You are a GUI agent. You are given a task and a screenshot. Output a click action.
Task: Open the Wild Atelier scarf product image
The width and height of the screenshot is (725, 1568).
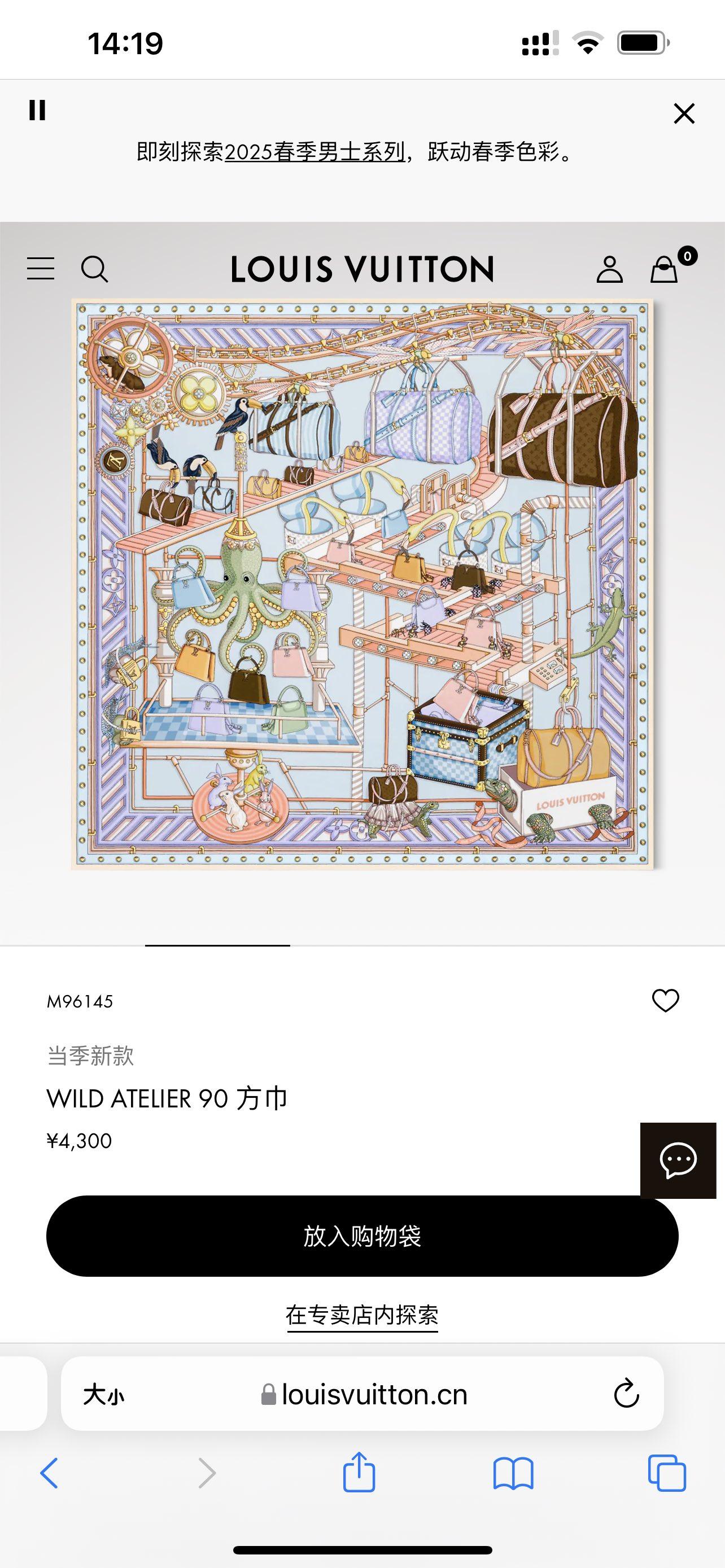tap(362, 583)
